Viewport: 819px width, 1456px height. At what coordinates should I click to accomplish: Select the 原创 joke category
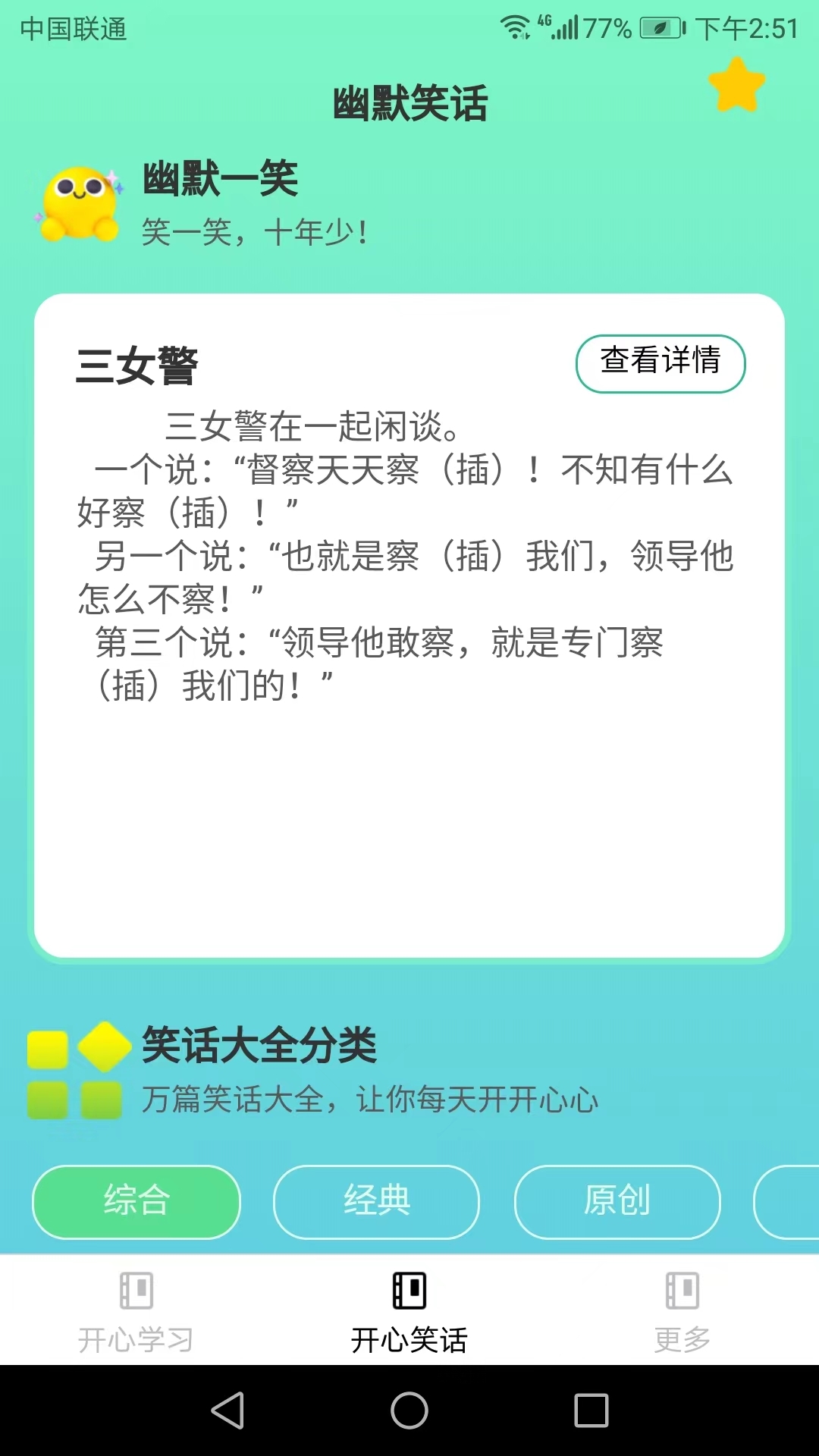(617, 1201)
